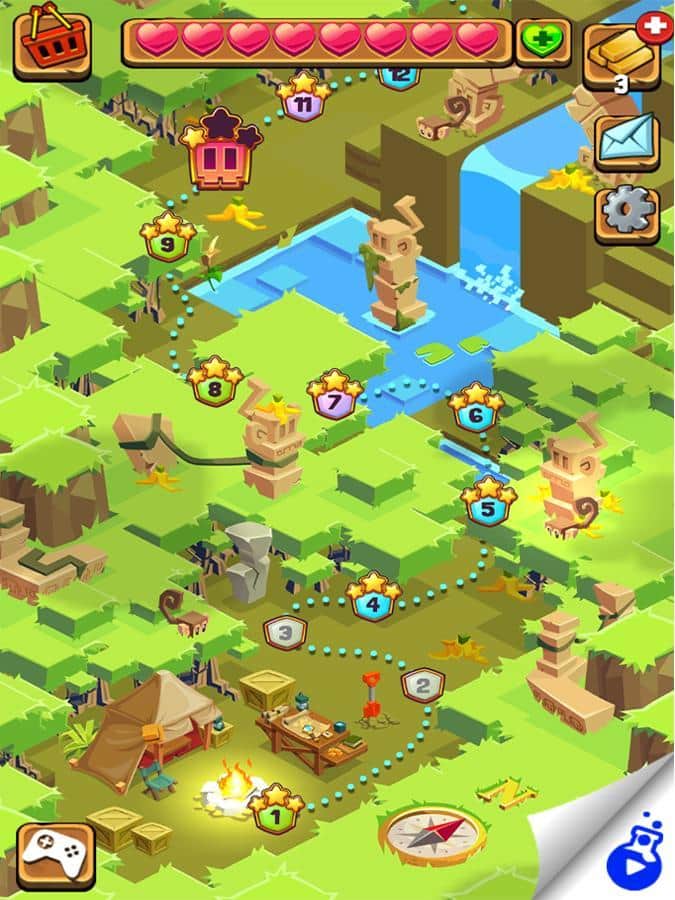Screen dimensions: 675x900
Task: Buy more gold bars
Action: point(622,55)
